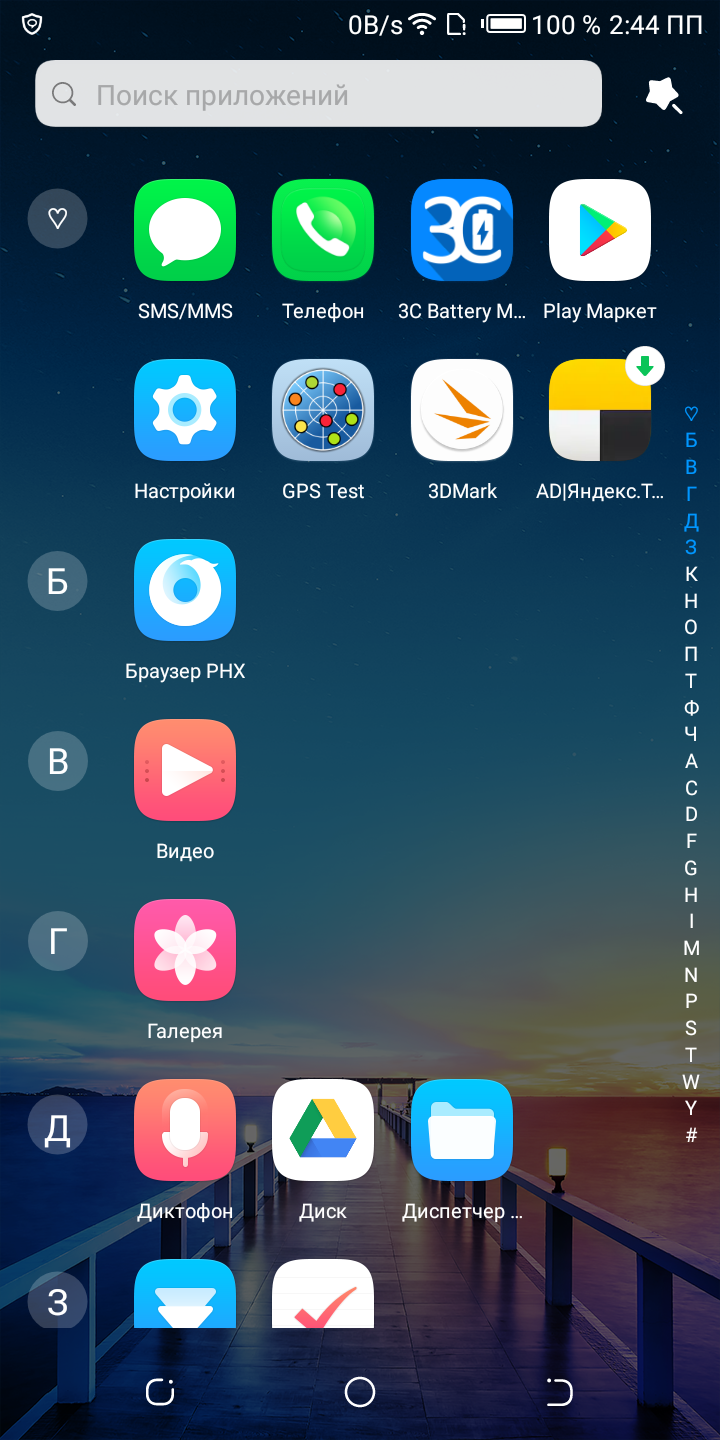Image resolution: width=720 pixels, height=1440 pixels.
Task: Tap the back navigation button
Action: point(559,1391)
